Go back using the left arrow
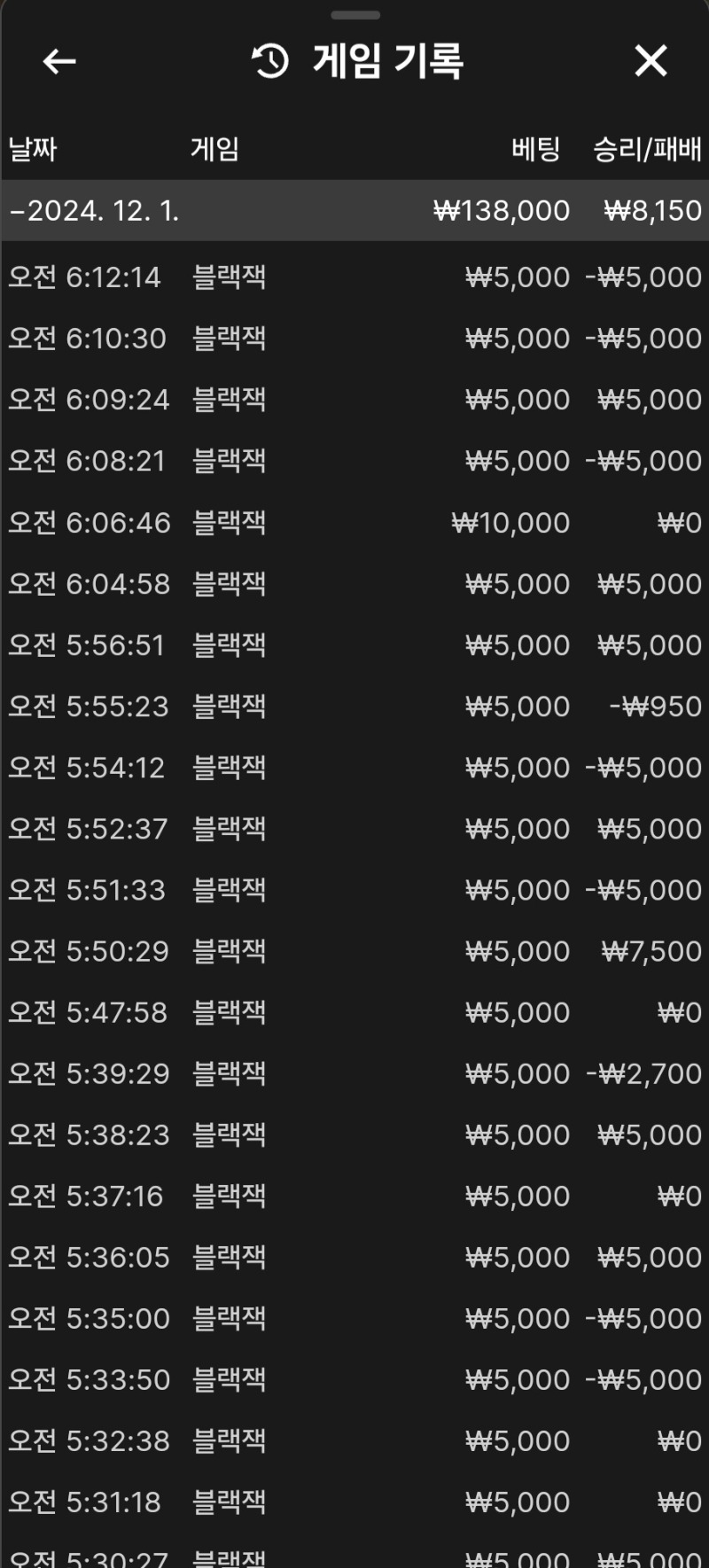The width and height of the screenshot is (709, 1568). [x=59, y=61]
